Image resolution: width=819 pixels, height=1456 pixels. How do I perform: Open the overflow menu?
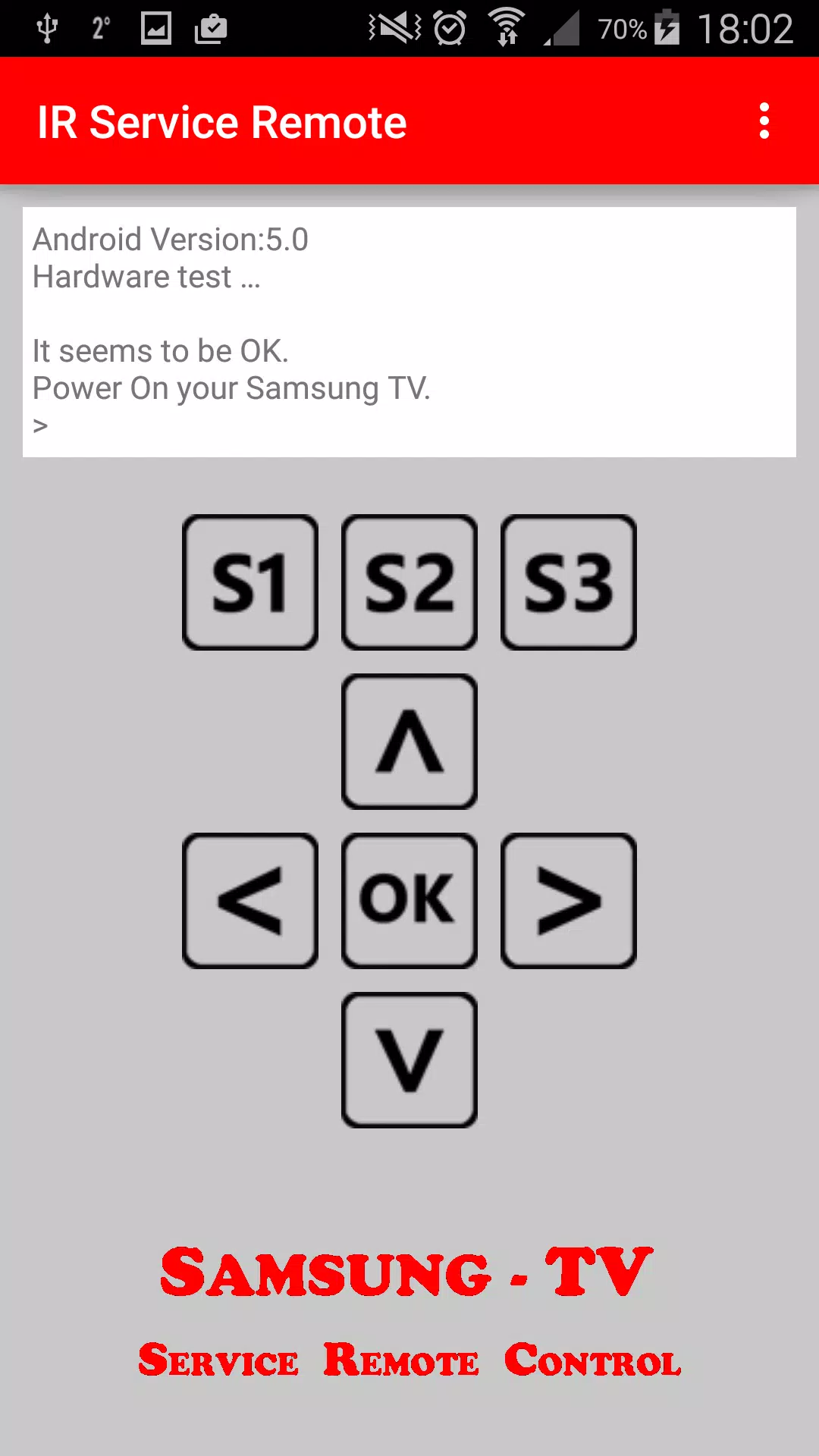tap(764, 121)
